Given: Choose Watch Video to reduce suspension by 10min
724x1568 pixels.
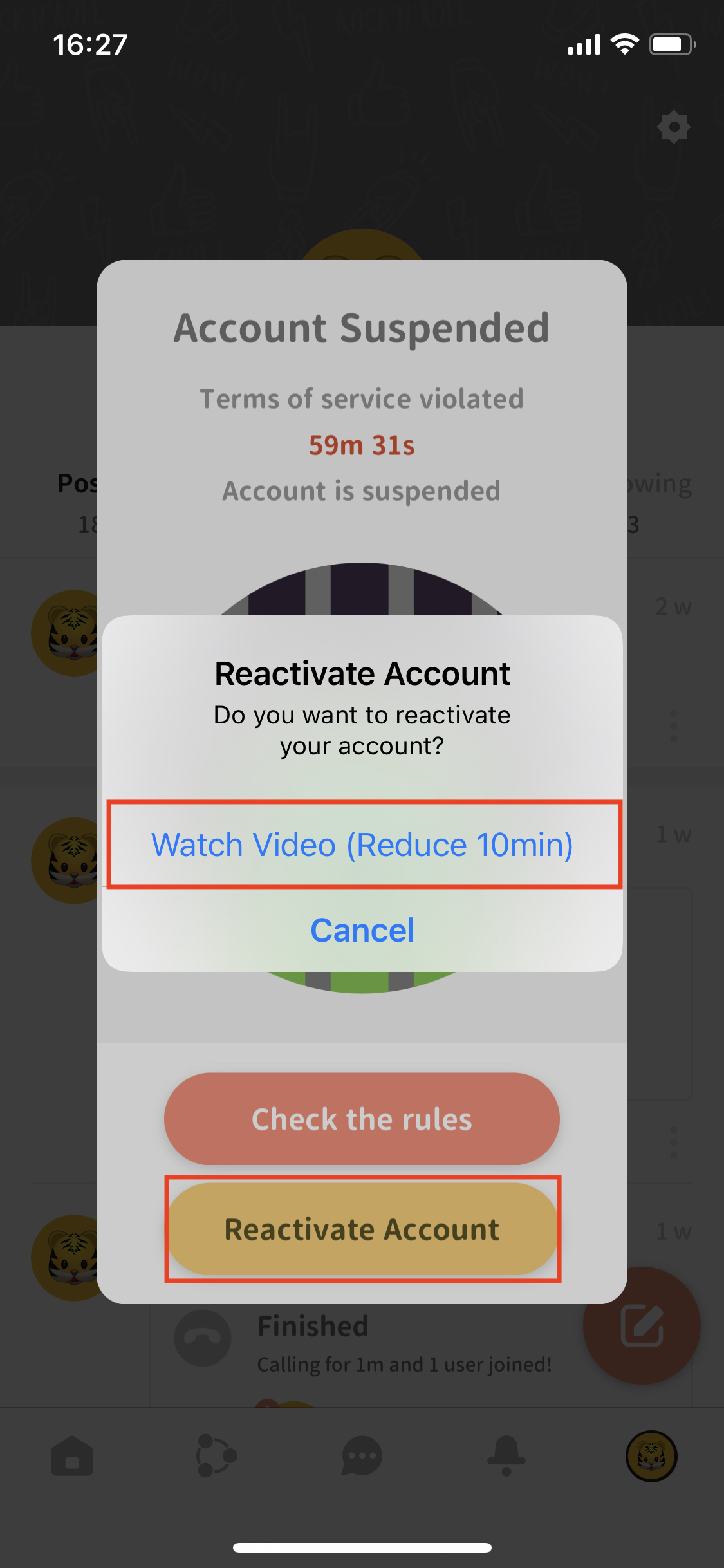Looking at the screenshot, I should click(362, 844).
